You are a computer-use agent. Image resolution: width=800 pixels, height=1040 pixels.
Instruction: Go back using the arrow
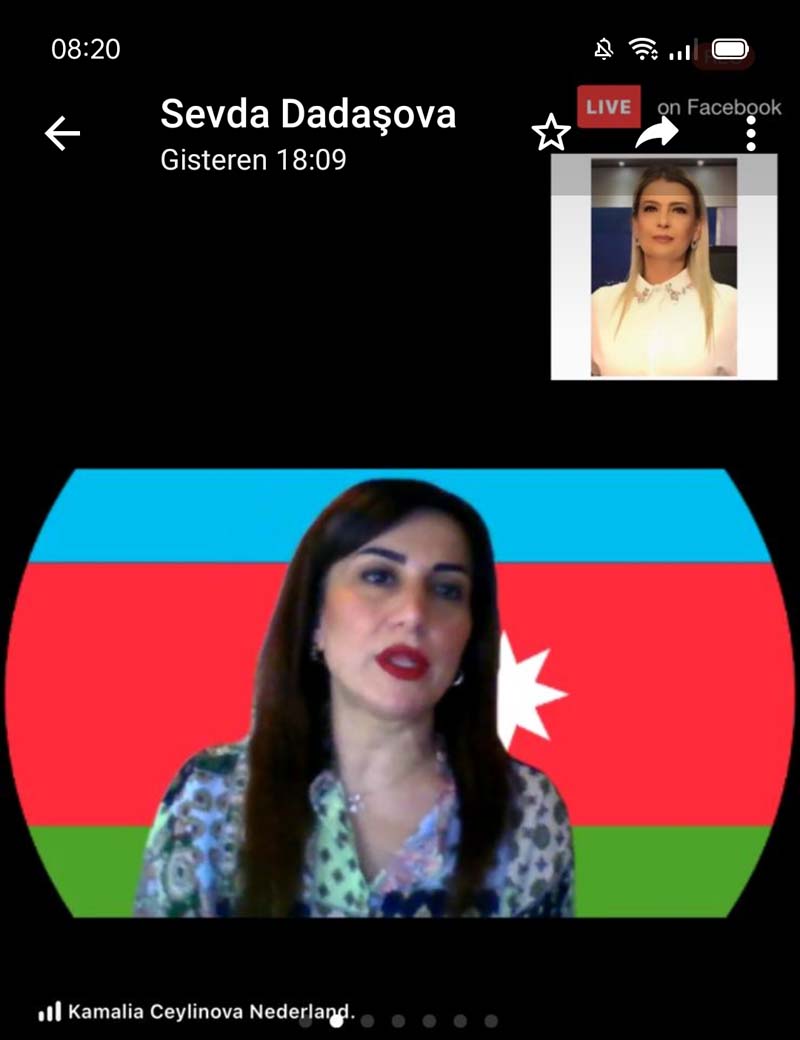pos(62,133)
